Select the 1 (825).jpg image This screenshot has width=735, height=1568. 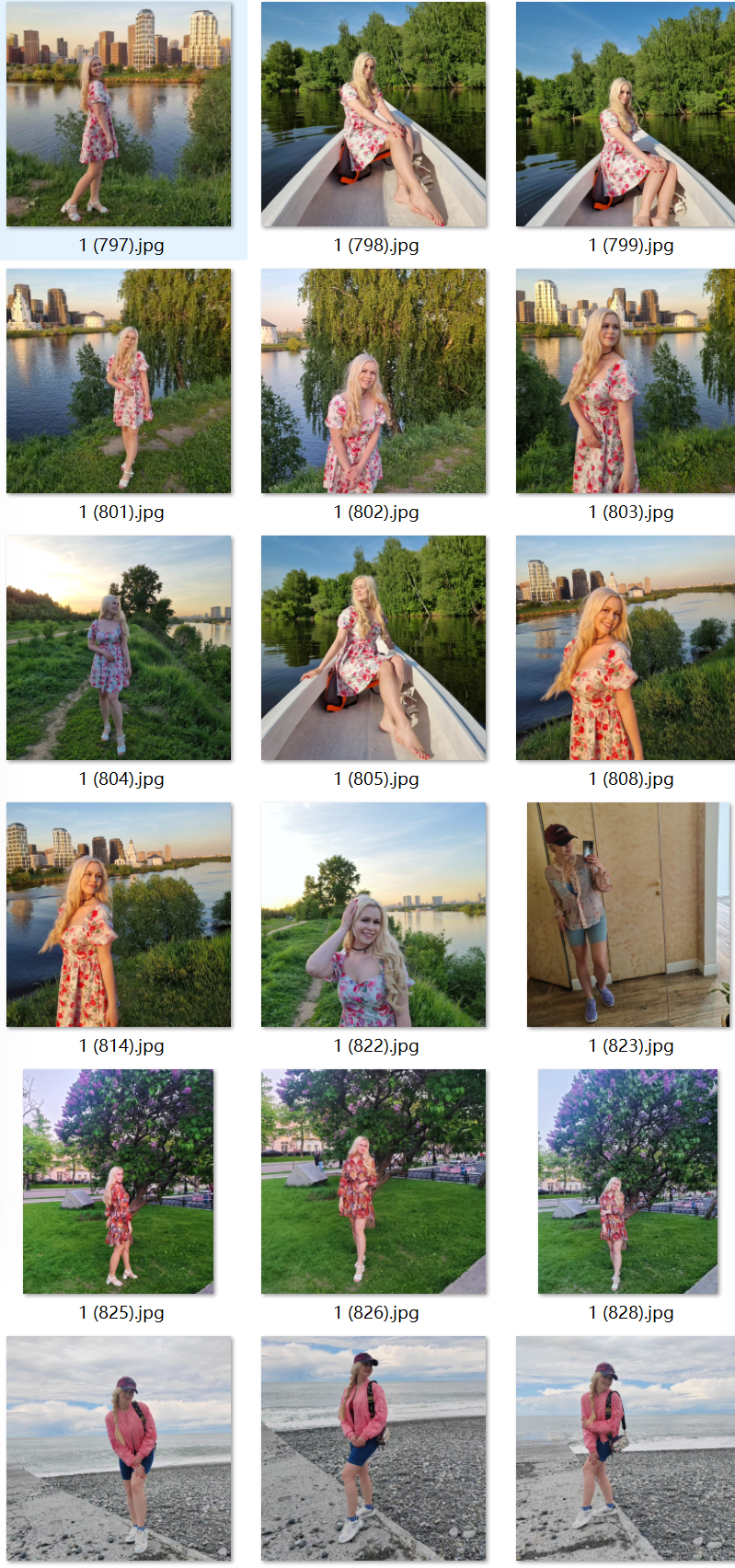click(119, 1182)
